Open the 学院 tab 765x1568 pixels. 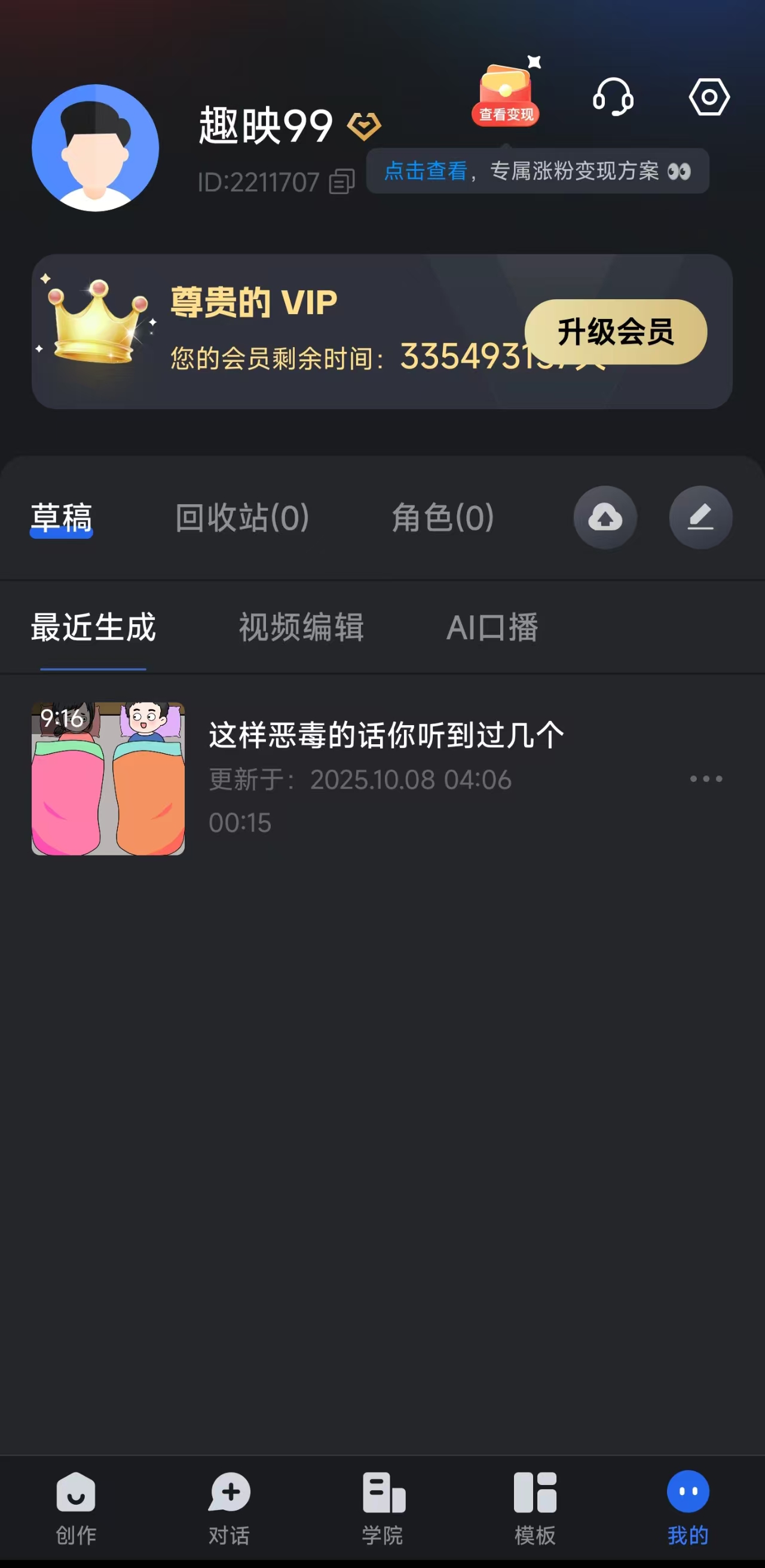[382, 1507]
